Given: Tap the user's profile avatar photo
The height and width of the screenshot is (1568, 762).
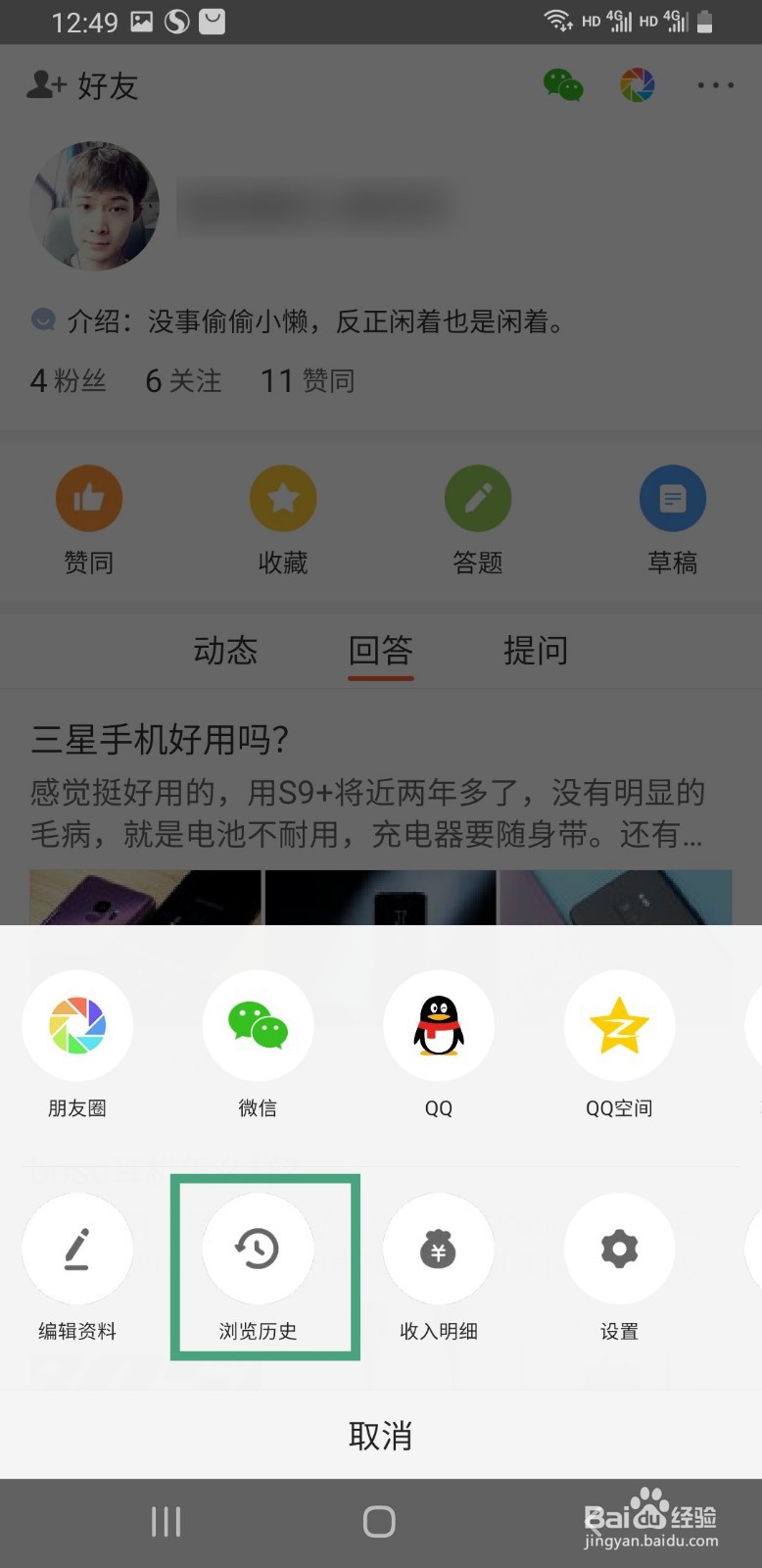Looking at the screenshot, I should coord(94,206).
